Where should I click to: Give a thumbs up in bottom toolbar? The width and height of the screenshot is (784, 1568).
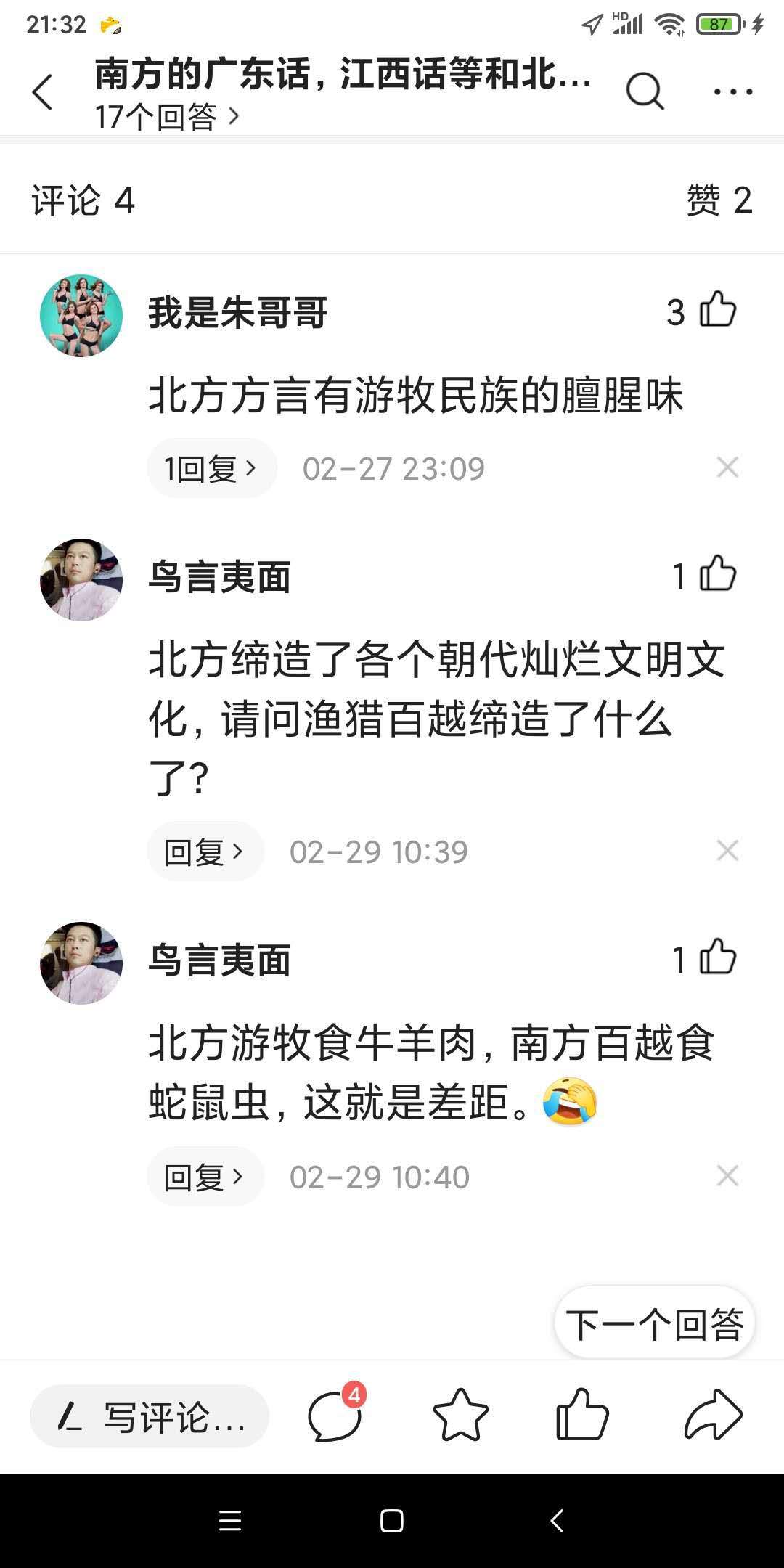581,1416
